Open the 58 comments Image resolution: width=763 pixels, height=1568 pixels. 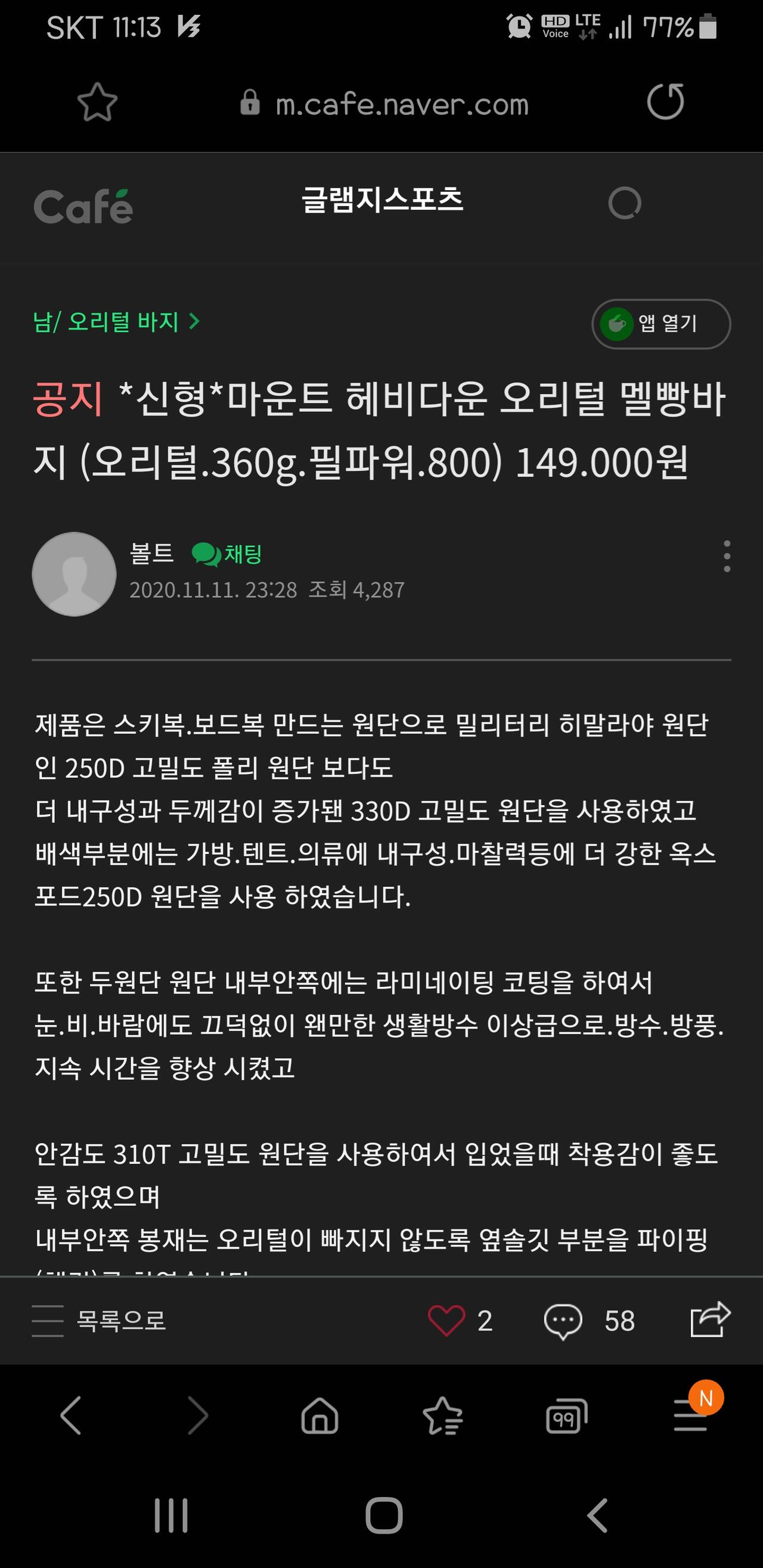pyautogui.click(x=589, y=1321)
